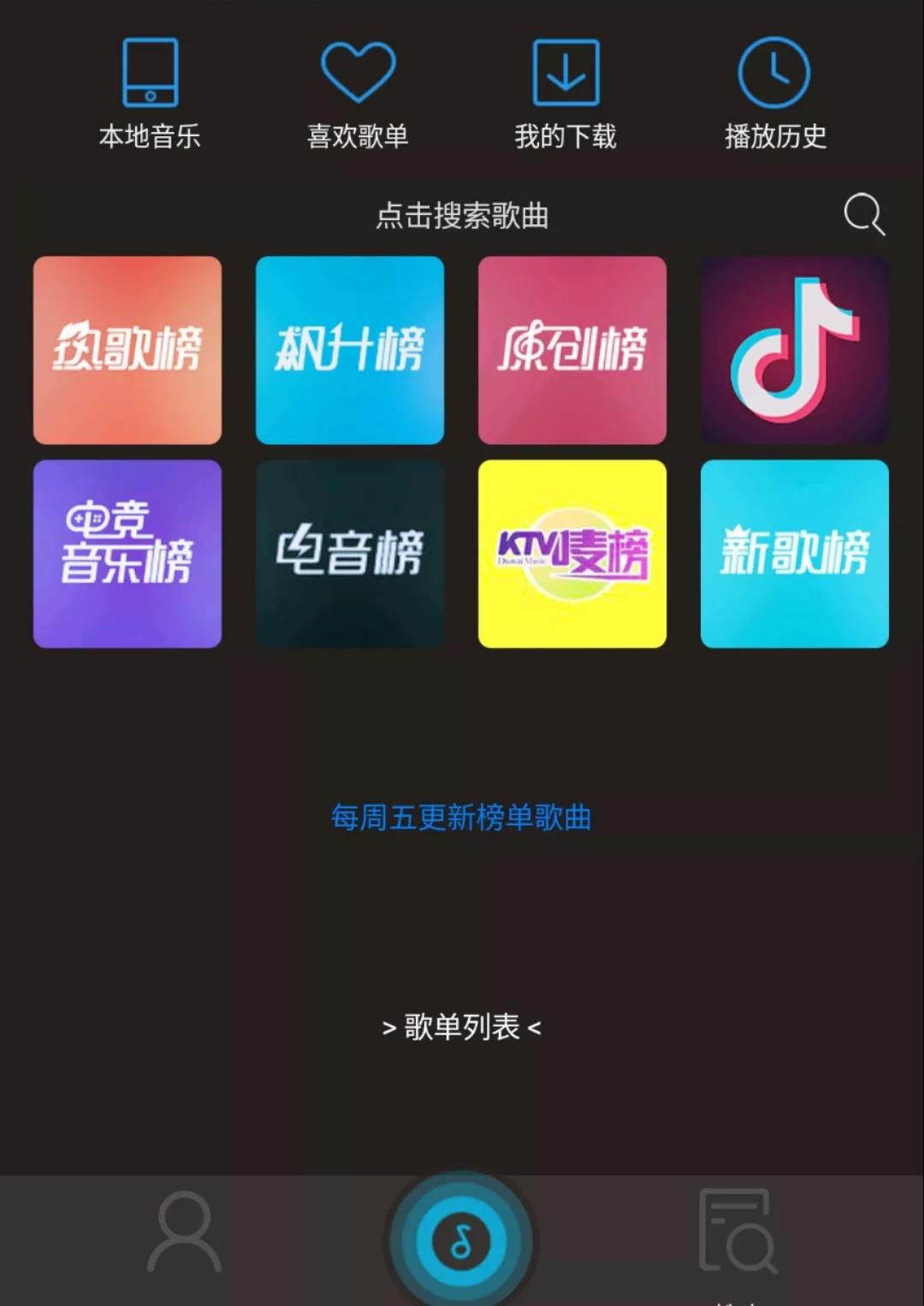
Task: Tap the magnifier search icon
Action: 863,214
